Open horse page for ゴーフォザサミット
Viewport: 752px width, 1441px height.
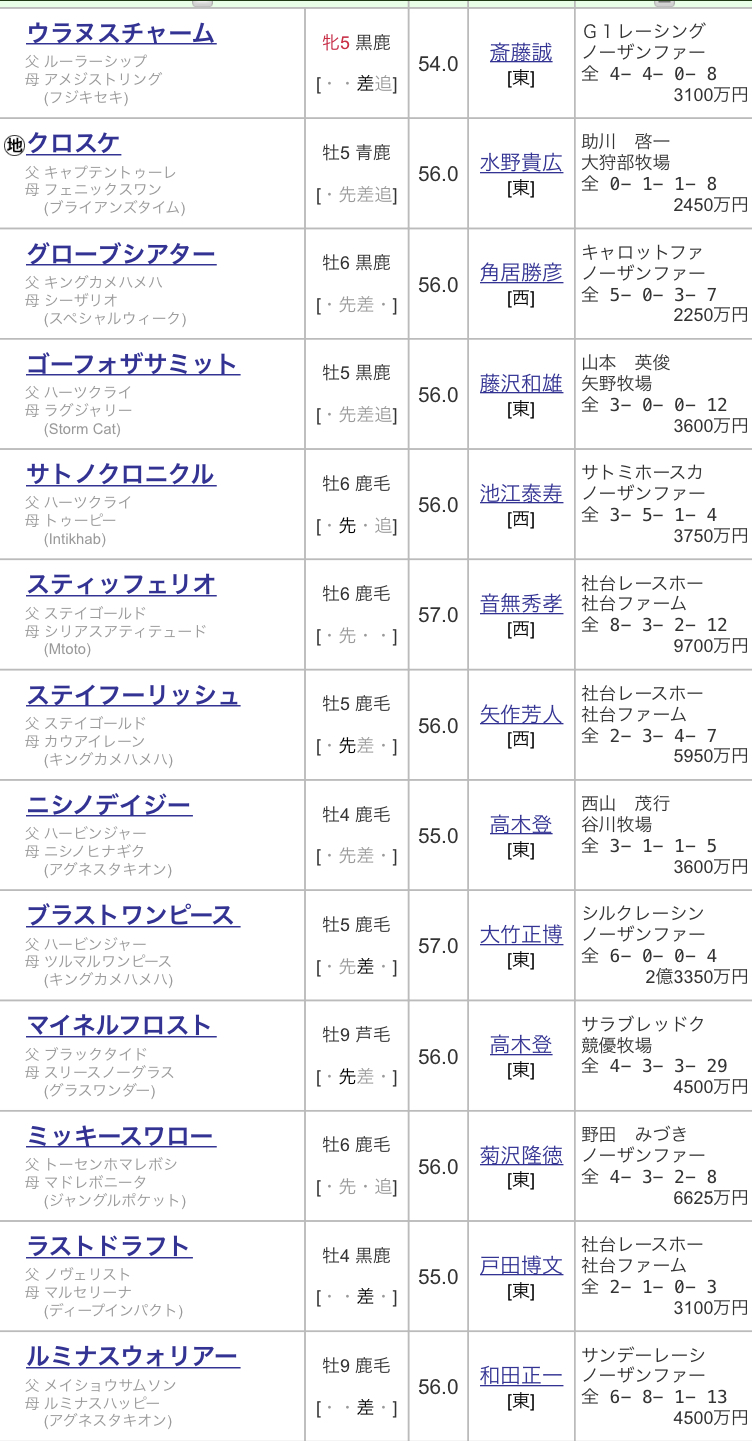[133, 364]
